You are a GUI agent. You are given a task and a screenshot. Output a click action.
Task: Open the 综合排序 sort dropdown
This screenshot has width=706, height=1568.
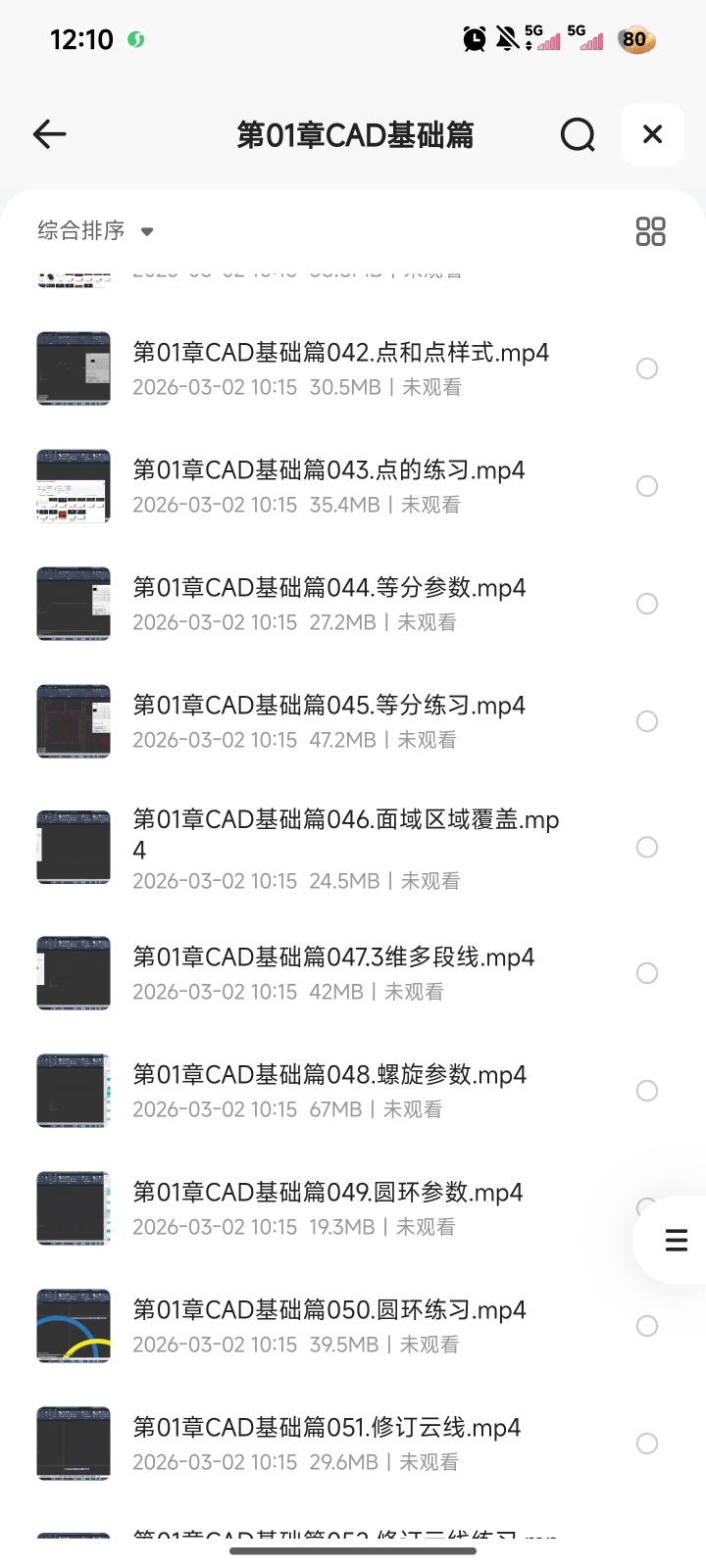click(x=95, y=231)
